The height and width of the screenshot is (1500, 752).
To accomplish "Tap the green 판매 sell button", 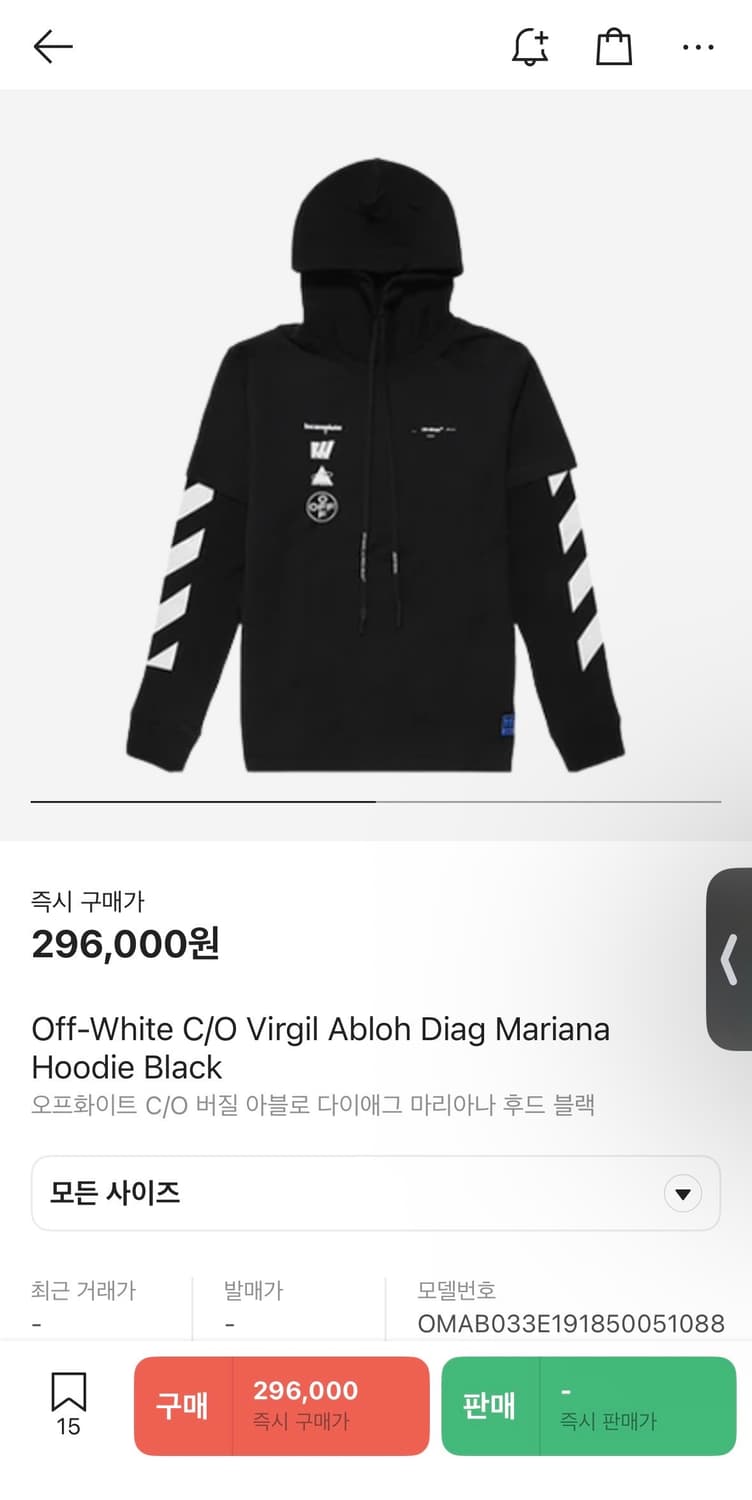I will point(588,1405).
